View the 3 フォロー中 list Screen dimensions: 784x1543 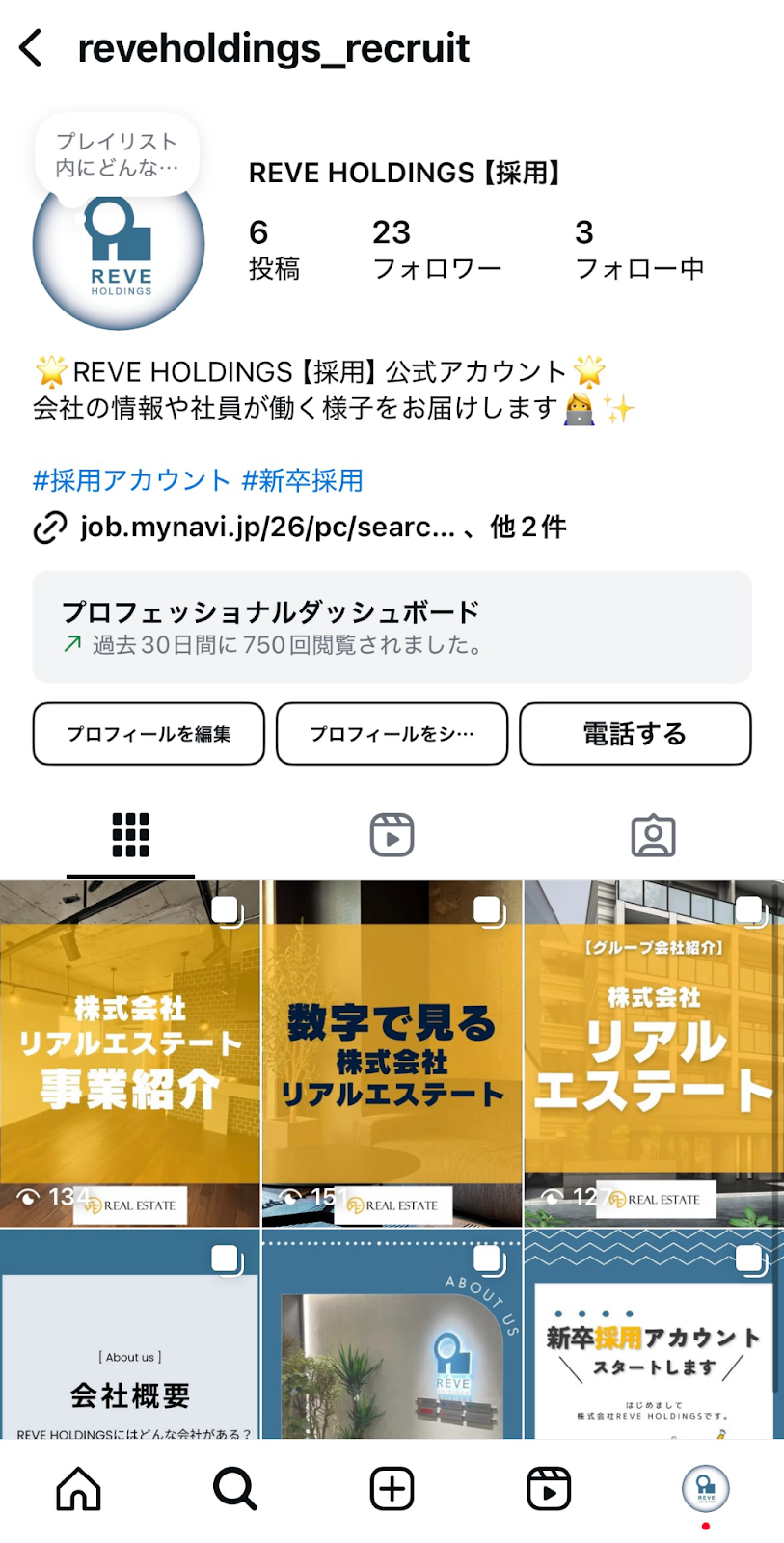638,249
